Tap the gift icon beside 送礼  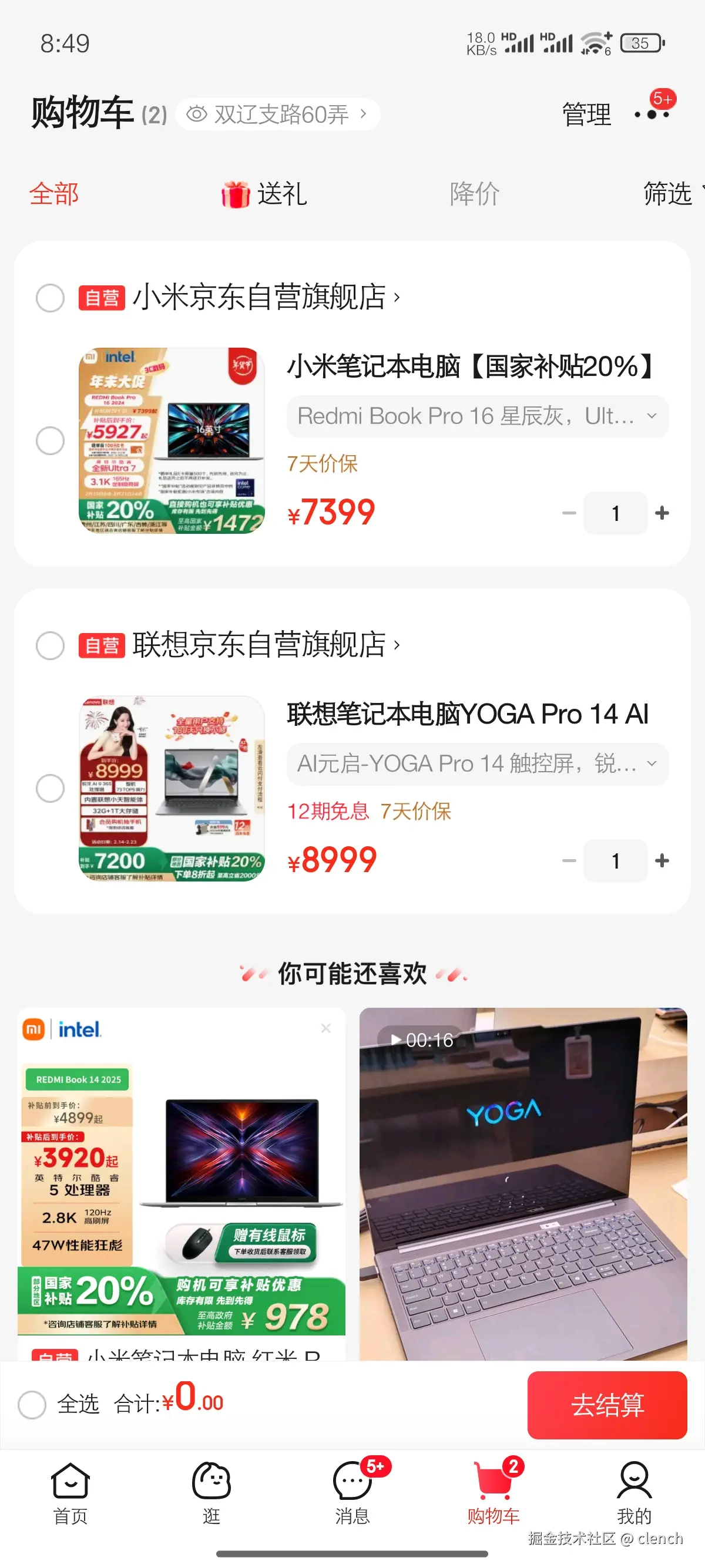236,194
